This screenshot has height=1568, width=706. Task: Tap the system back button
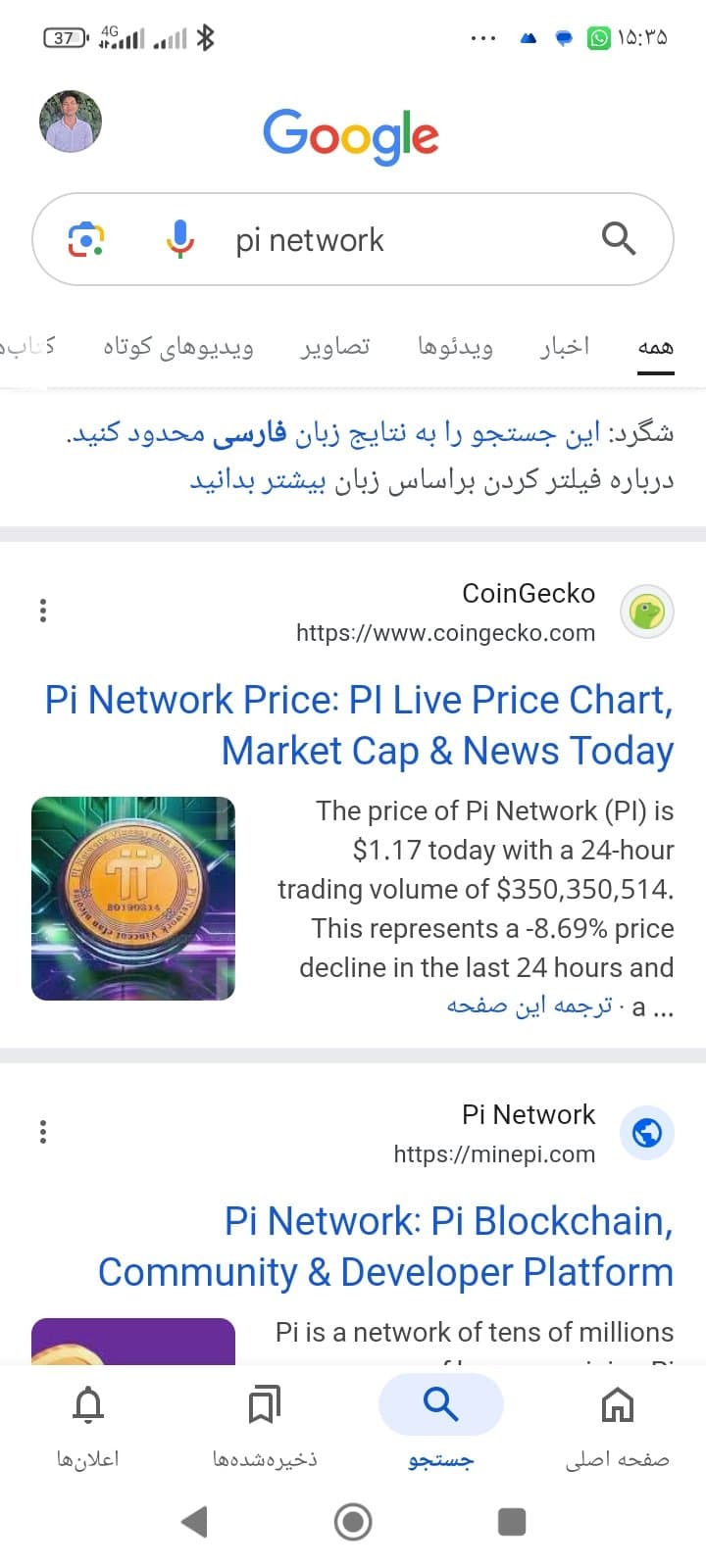pyautogui.click(x=194, y=1522)
